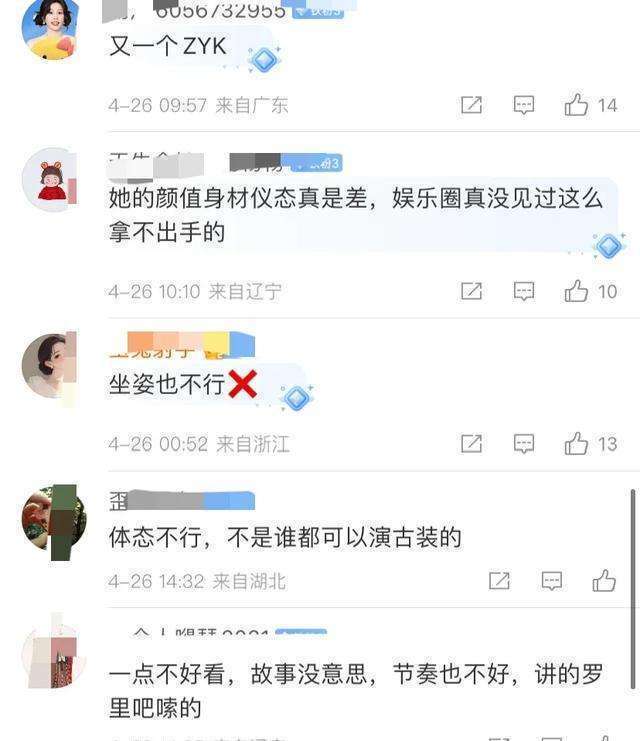This screenshot has width=640, height=741.
Task: Reply to the 湖北 comment about 古装
Action: [x=551, y=580]
